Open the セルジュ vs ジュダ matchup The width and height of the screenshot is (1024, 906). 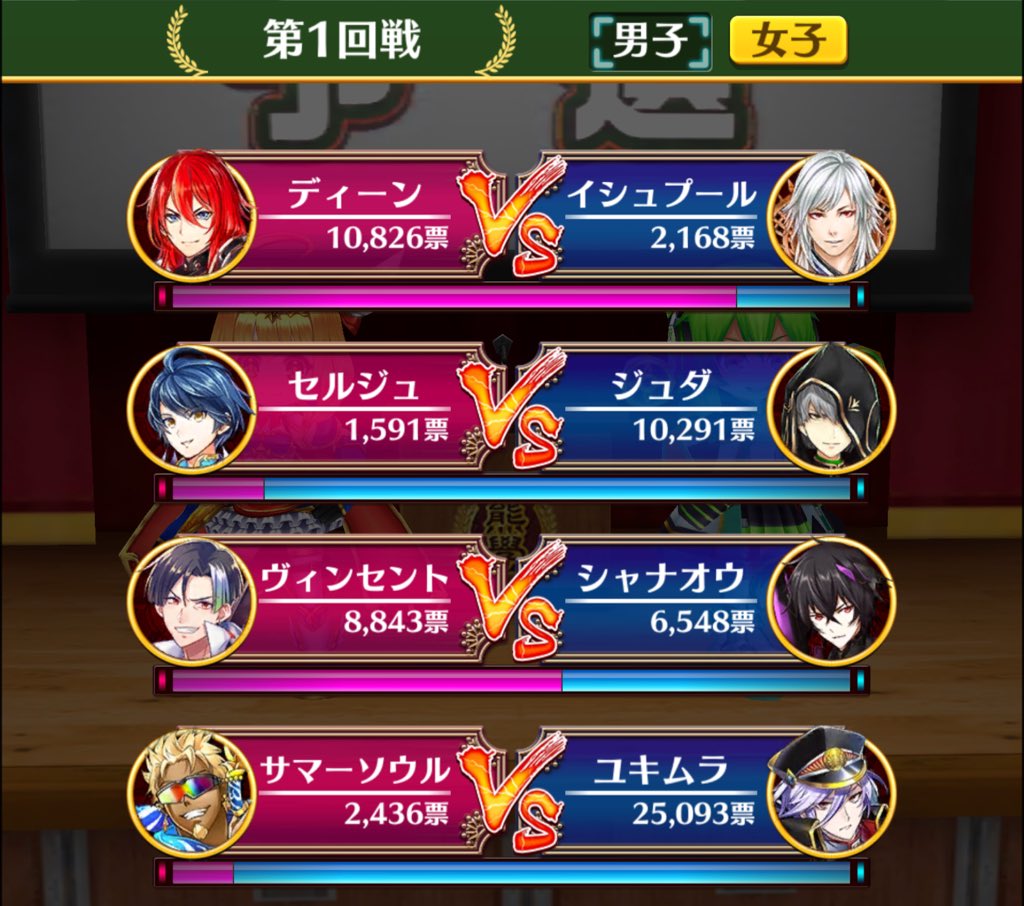click(510, 408)
